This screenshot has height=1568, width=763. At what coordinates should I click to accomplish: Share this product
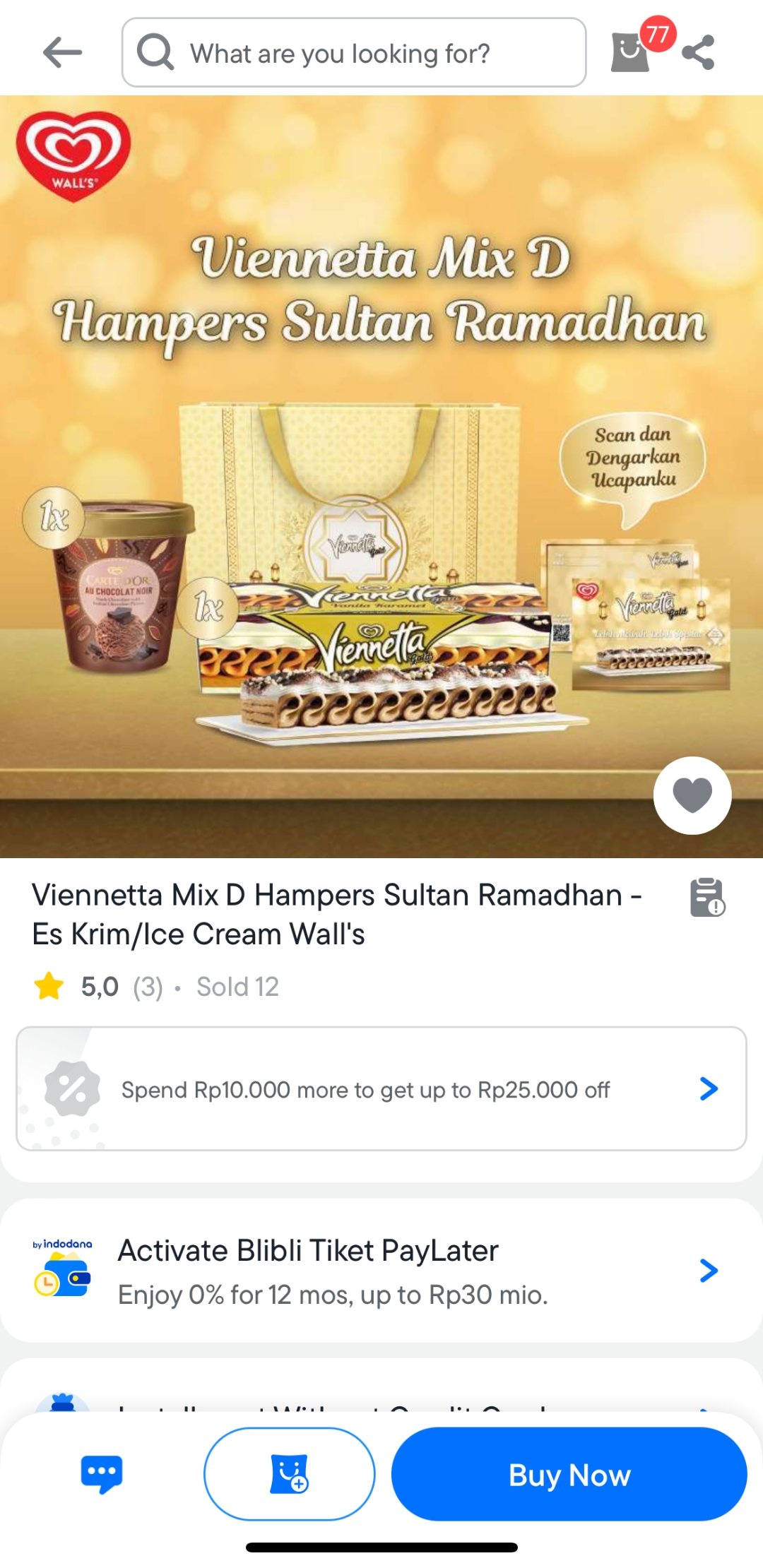(698, 53)
